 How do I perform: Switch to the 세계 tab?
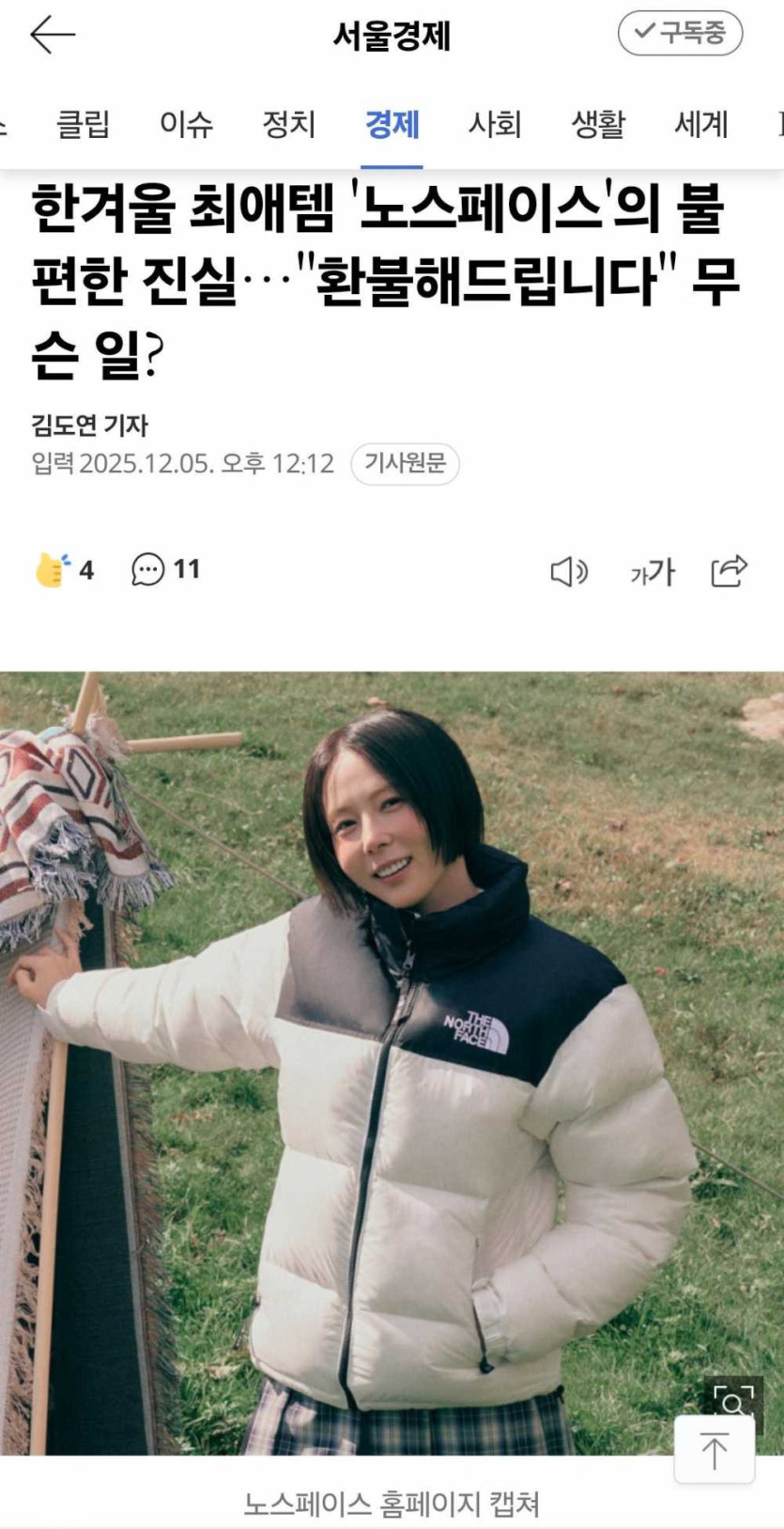700,124
